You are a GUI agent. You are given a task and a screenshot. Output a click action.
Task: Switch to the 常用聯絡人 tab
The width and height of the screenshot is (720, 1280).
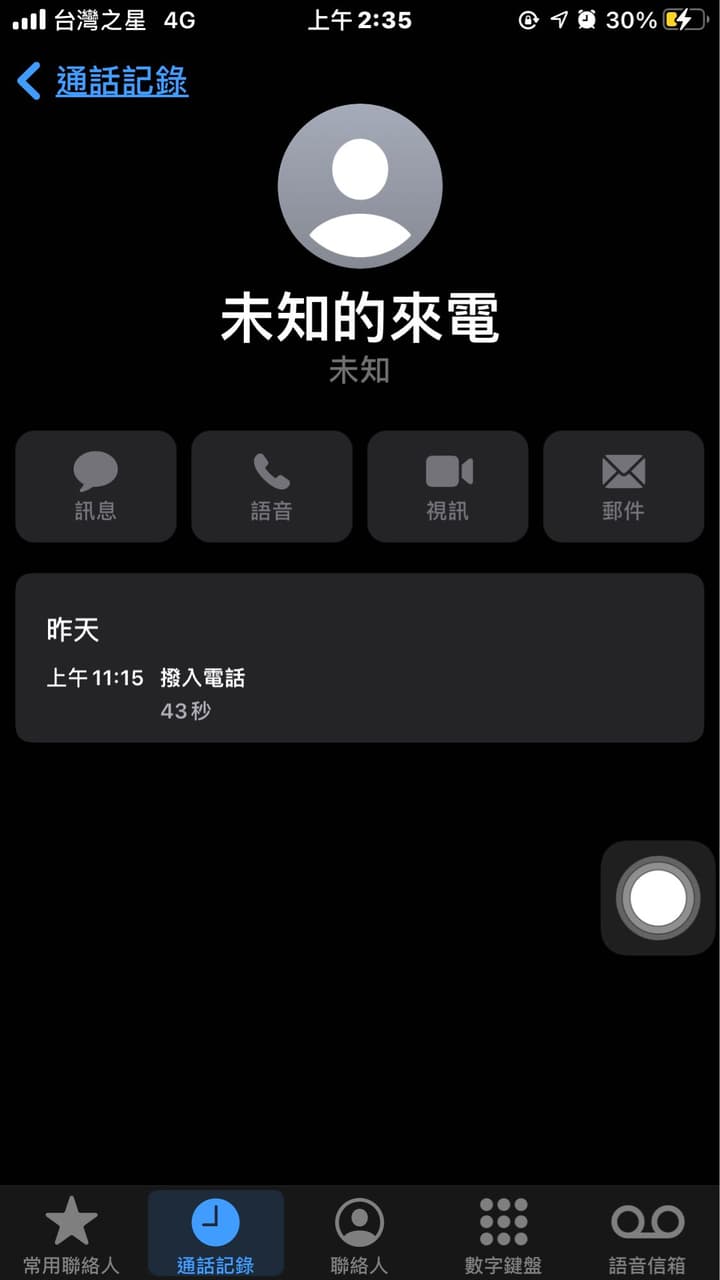pos(72,1236)
